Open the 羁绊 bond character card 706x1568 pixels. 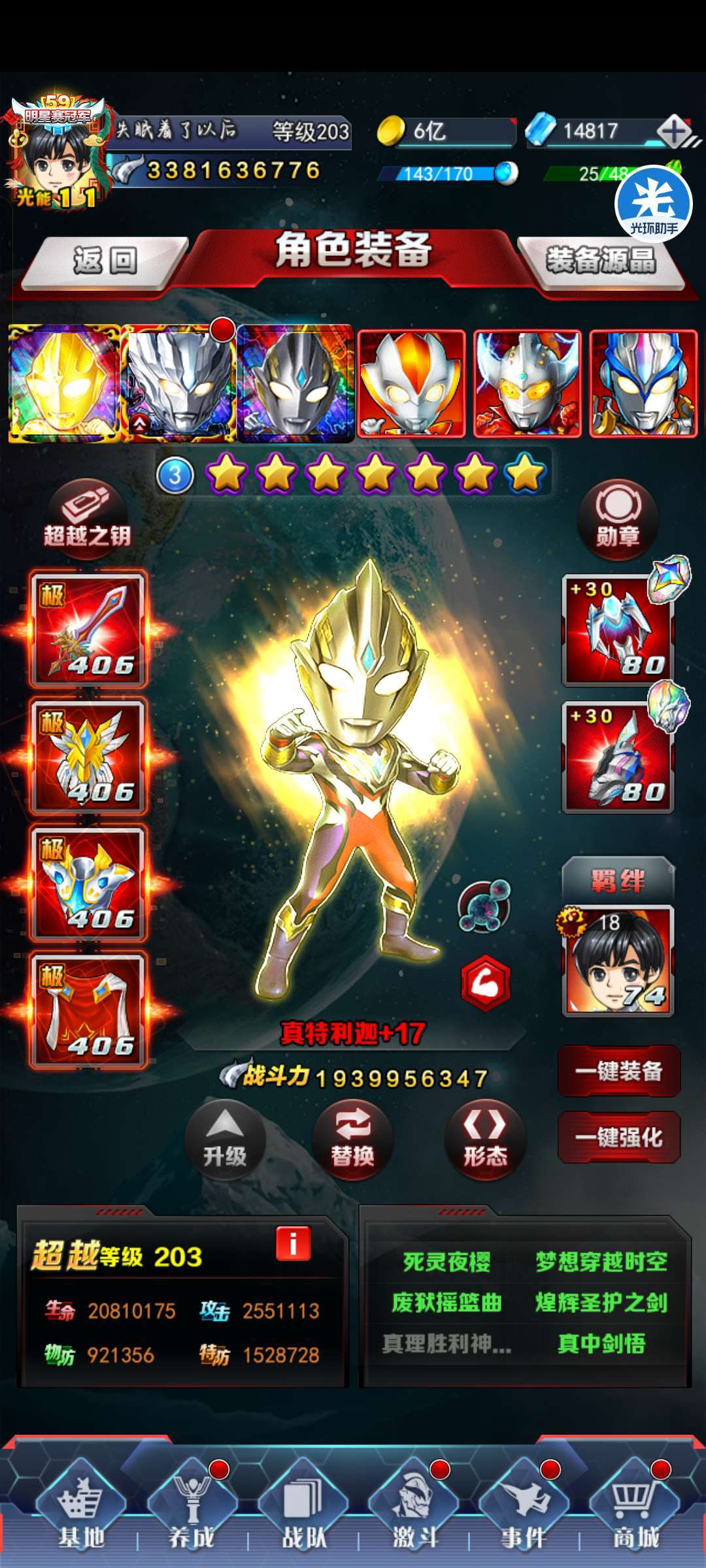pos(618,960)
